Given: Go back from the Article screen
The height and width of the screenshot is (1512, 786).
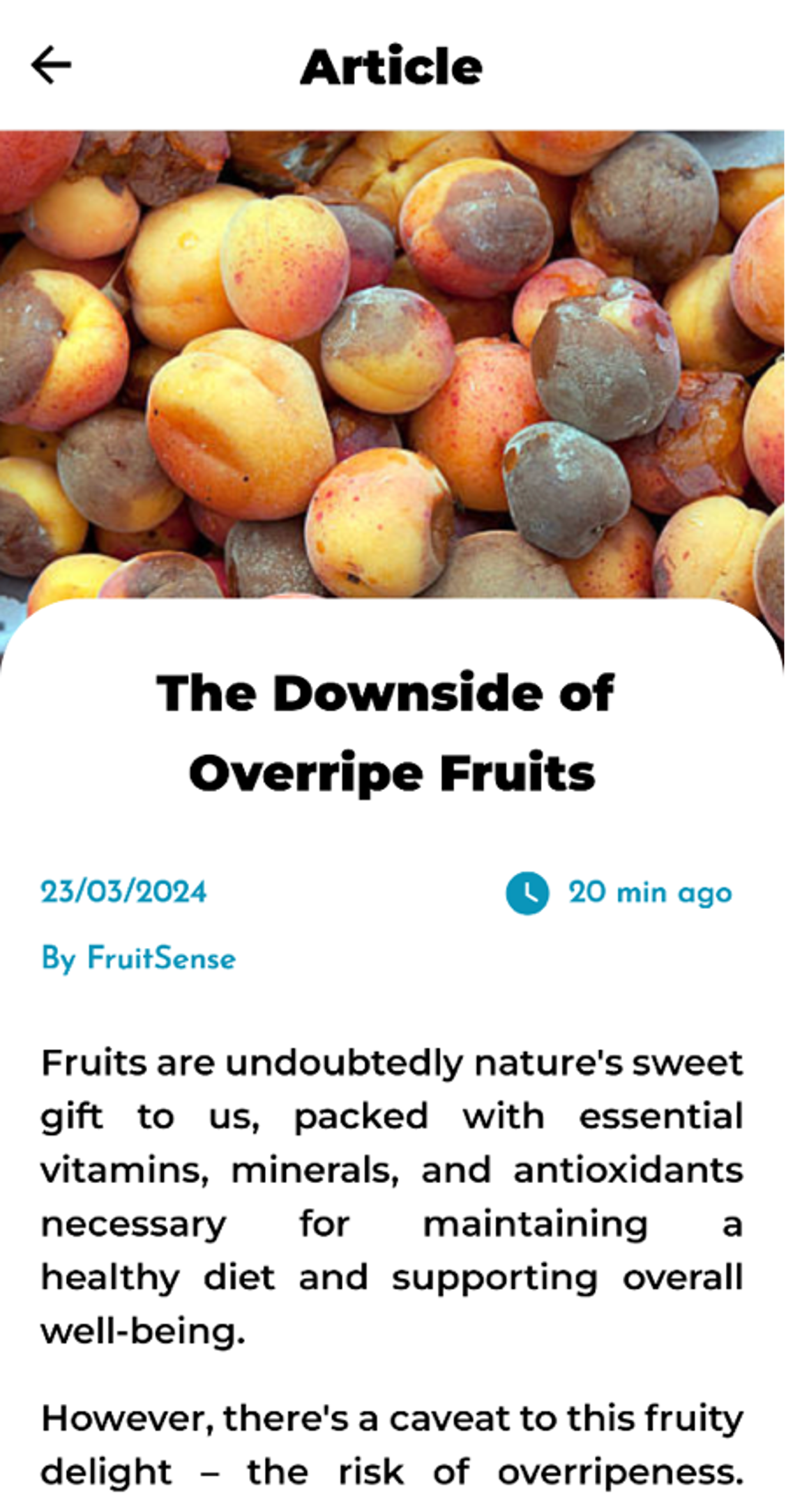Looking at the screenshot, I should click(51, 65).
